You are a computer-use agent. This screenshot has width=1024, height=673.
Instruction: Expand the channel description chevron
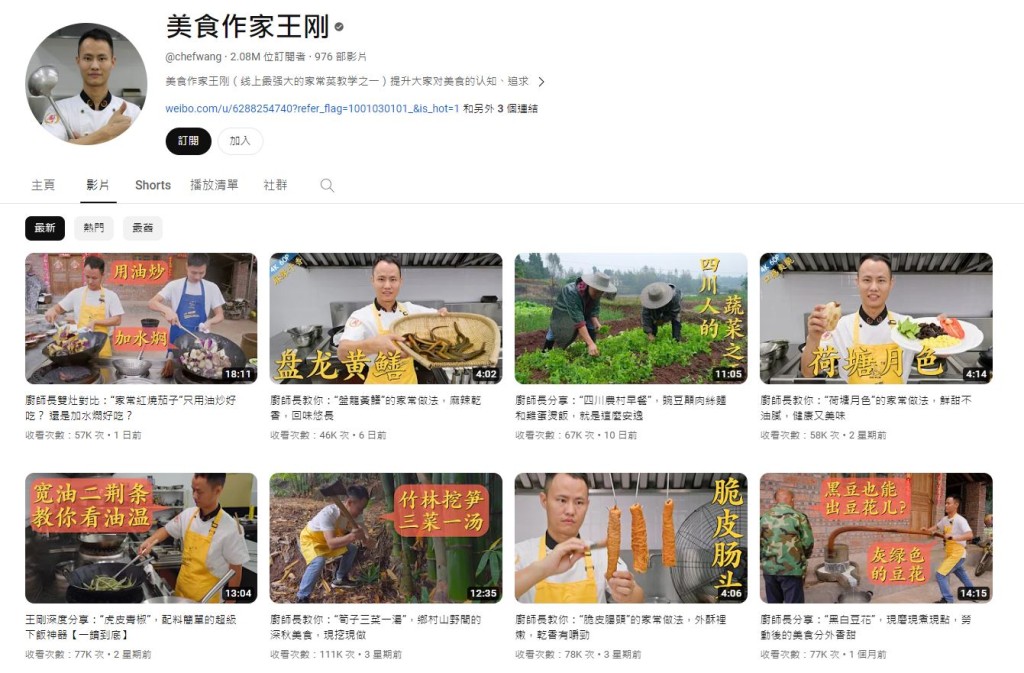pyautogui.click(x=541, y=82)
